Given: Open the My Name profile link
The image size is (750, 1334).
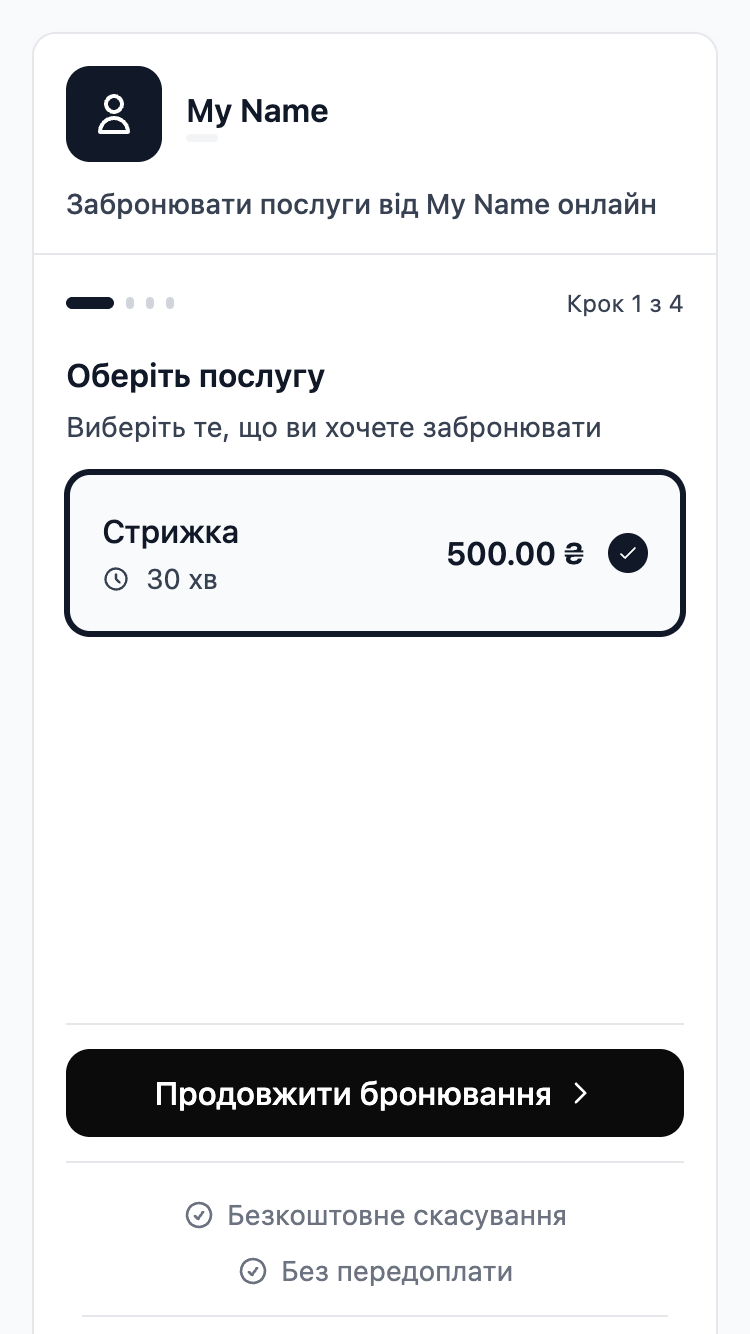Looking at the screenshot, I should [x=257, y=111].
